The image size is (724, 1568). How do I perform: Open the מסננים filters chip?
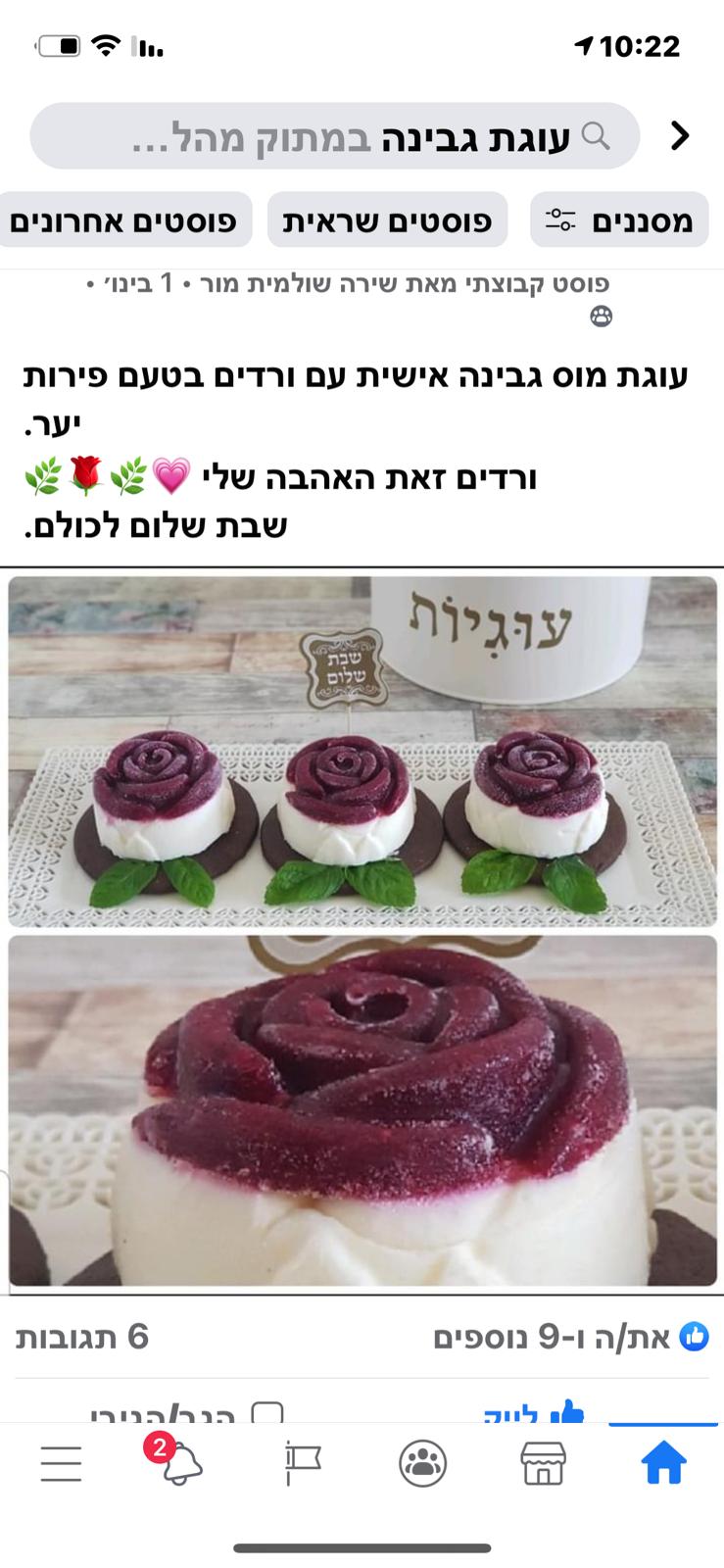coord(619,220)
